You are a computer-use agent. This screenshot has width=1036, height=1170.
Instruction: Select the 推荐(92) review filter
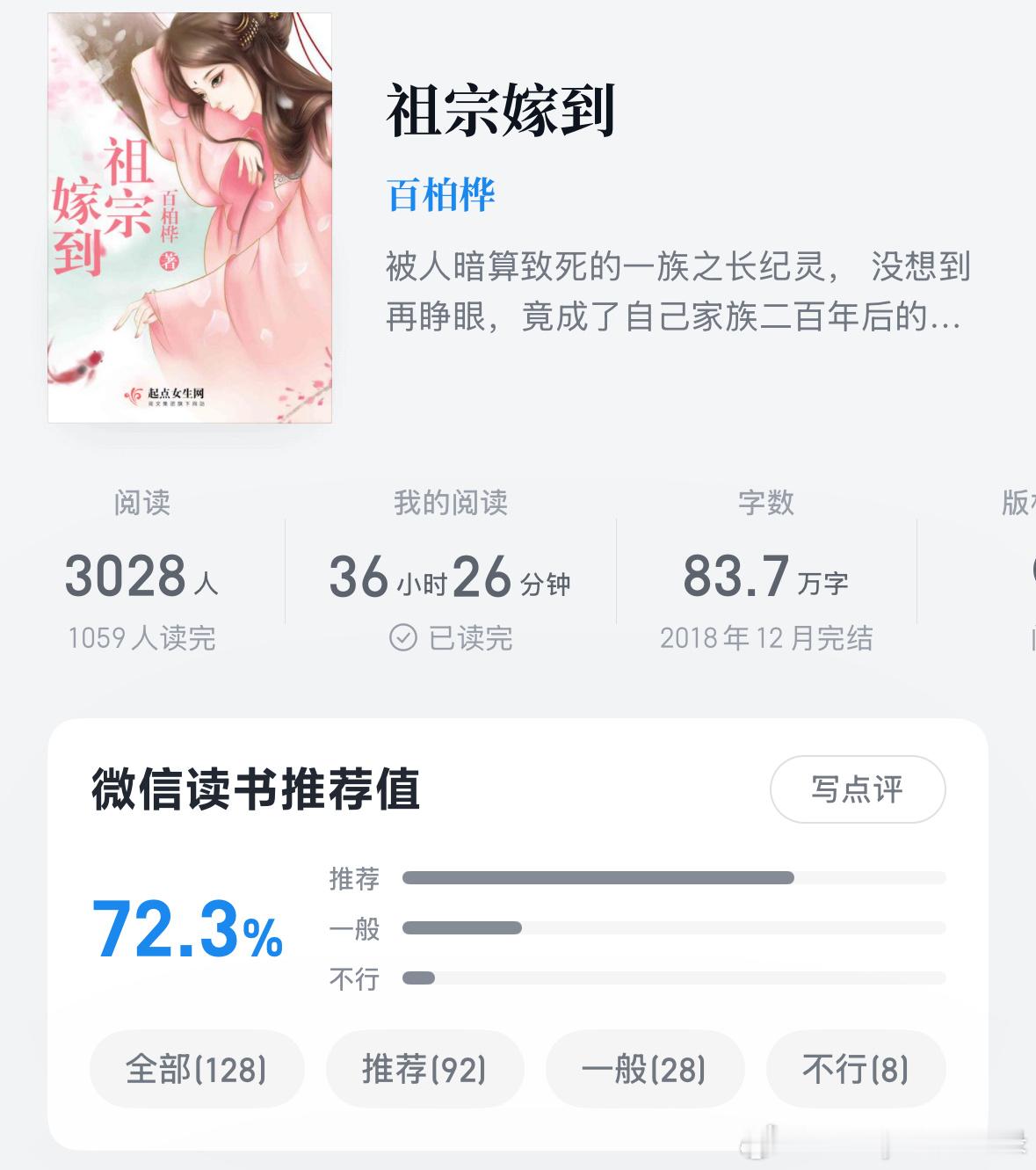click(x=424, y=1068)
